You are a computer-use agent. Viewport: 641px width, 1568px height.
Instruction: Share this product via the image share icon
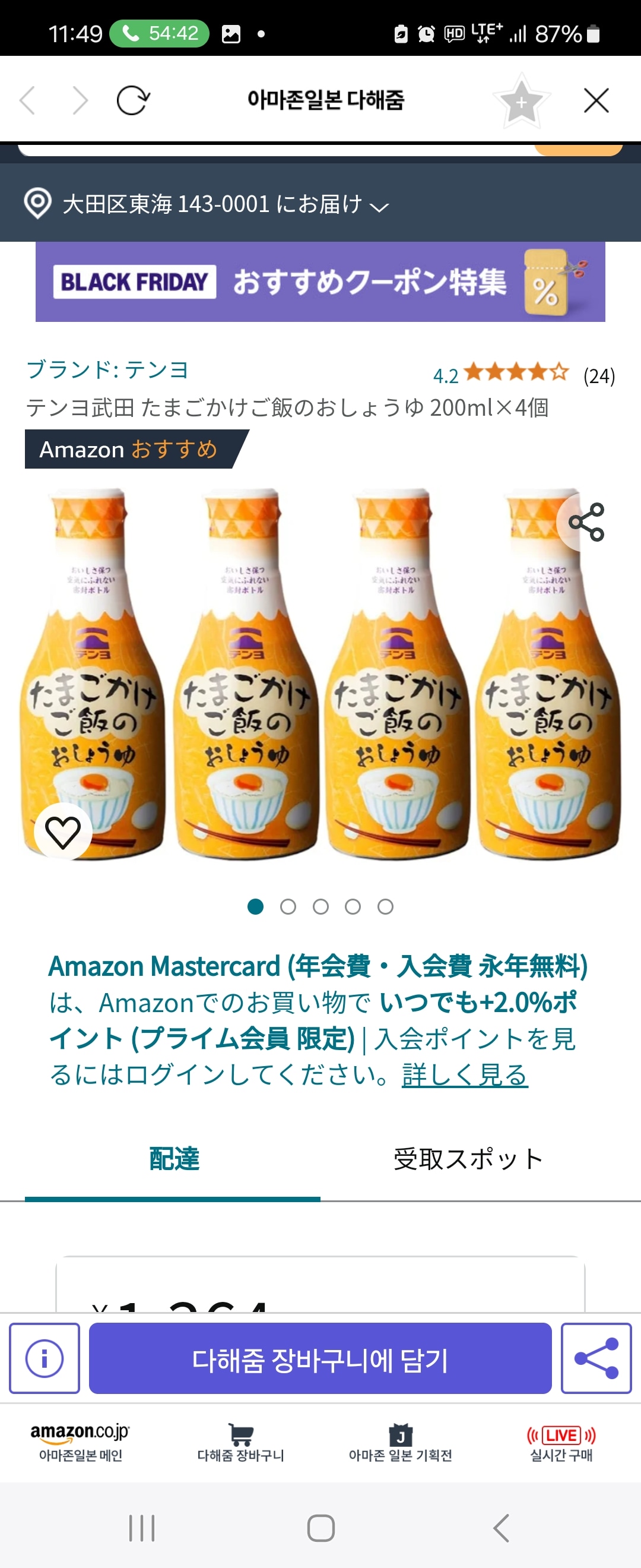586,521
